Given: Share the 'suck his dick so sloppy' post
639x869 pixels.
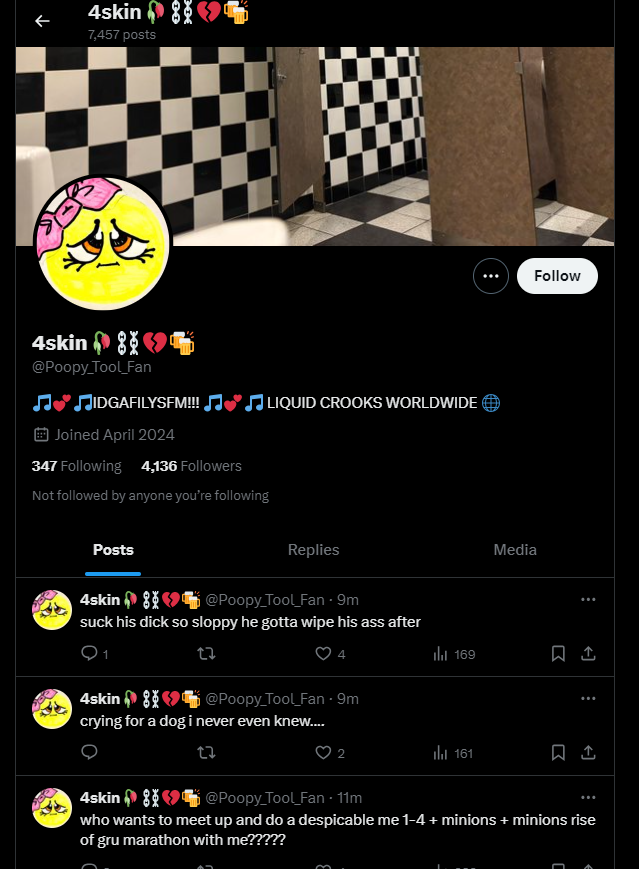Looking at the screenshot, I should pos(589,654).
